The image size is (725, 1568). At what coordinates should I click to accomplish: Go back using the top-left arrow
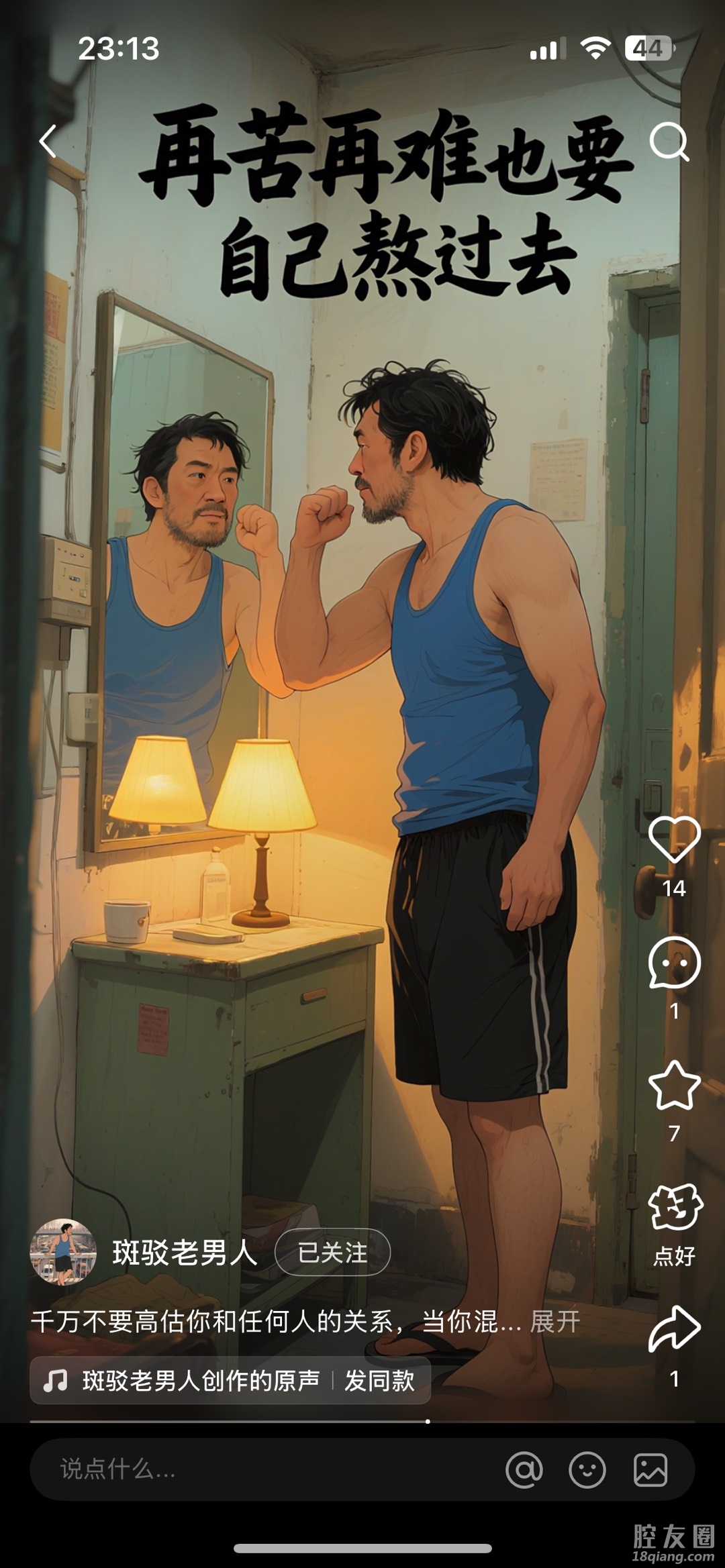[48, 142]
